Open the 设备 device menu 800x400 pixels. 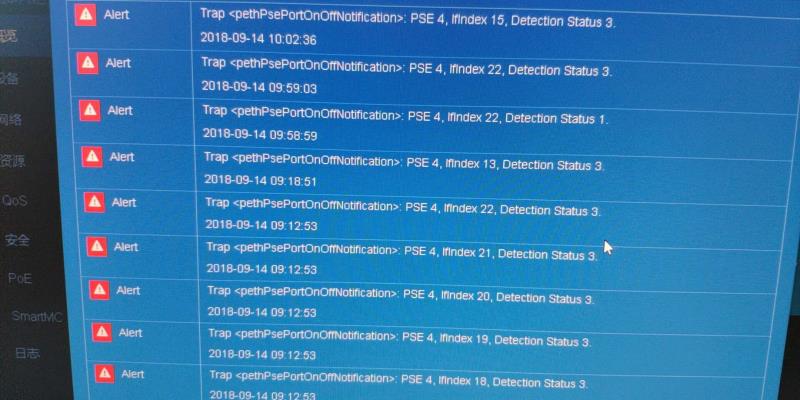click(x=9, y=78)
